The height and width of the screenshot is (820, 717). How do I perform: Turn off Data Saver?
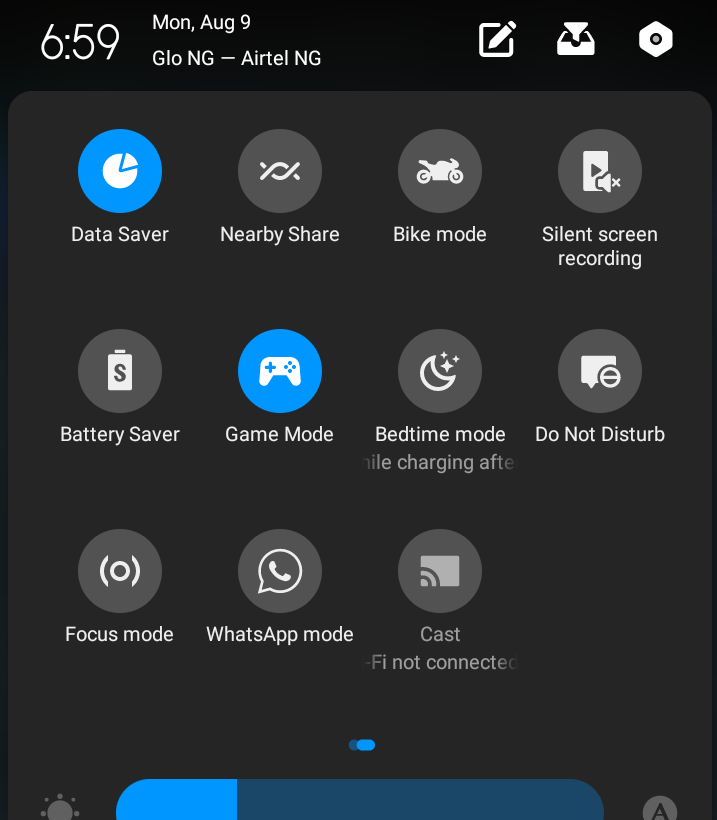[x=120, y=171]
